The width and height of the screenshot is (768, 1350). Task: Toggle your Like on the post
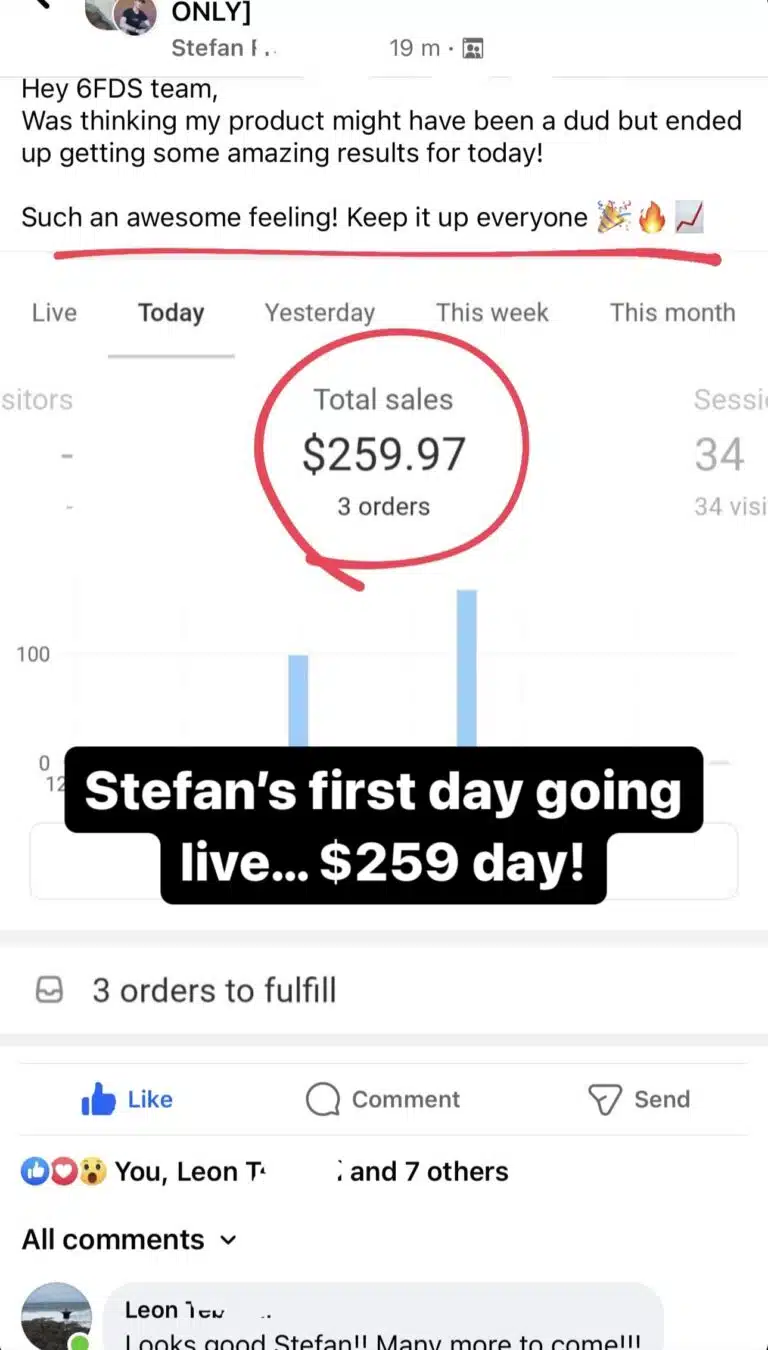[127, 1099]
